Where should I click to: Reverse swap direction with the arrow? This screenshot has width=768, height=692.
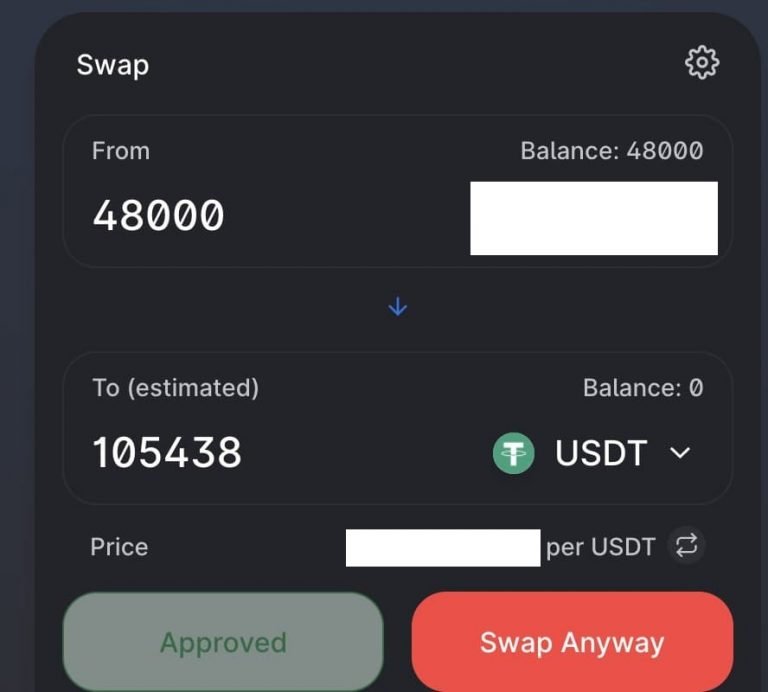coord(397,307)
